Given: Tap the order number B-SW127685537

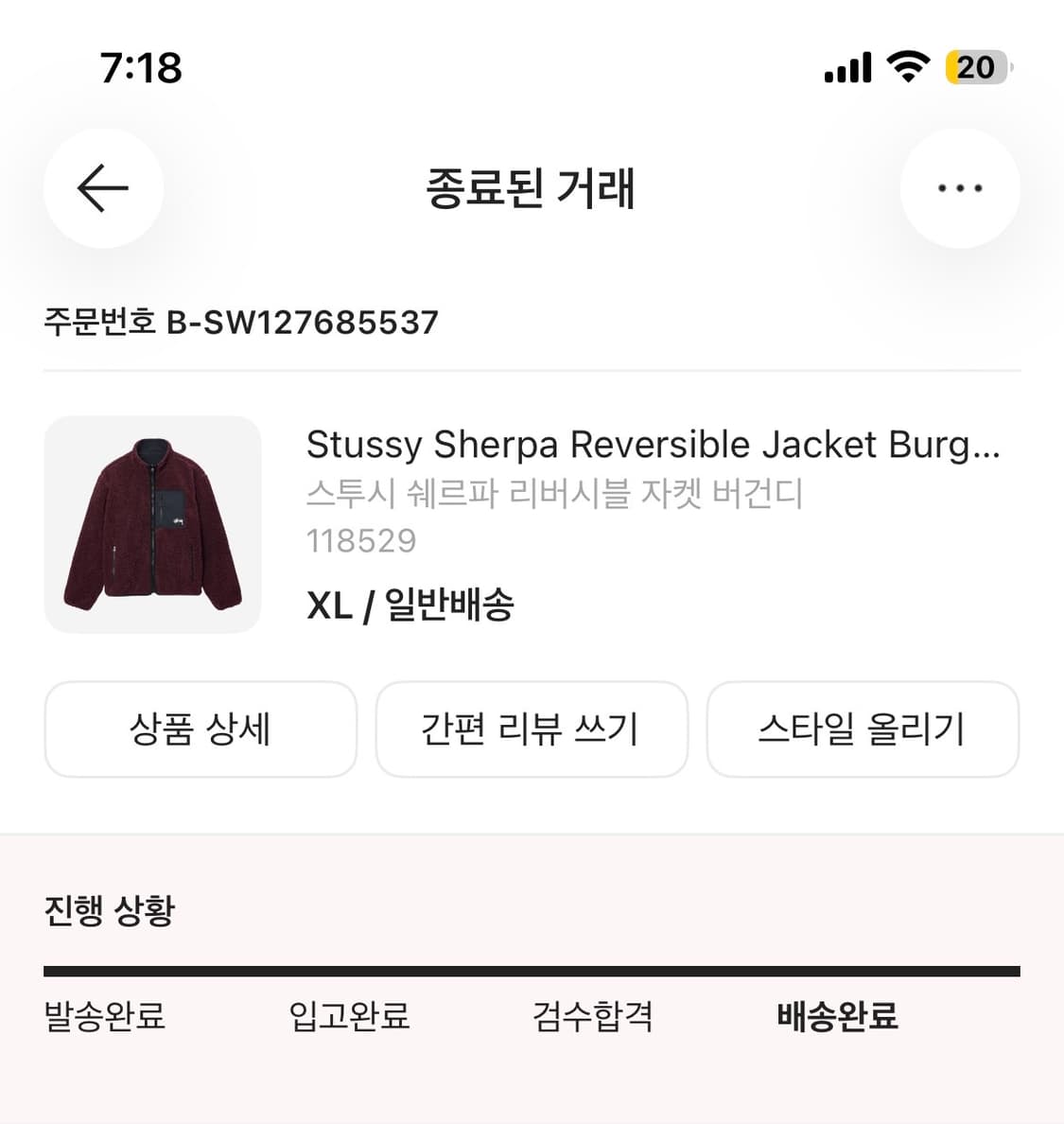Looking at the screenshot, I should [x=240, y=323].
